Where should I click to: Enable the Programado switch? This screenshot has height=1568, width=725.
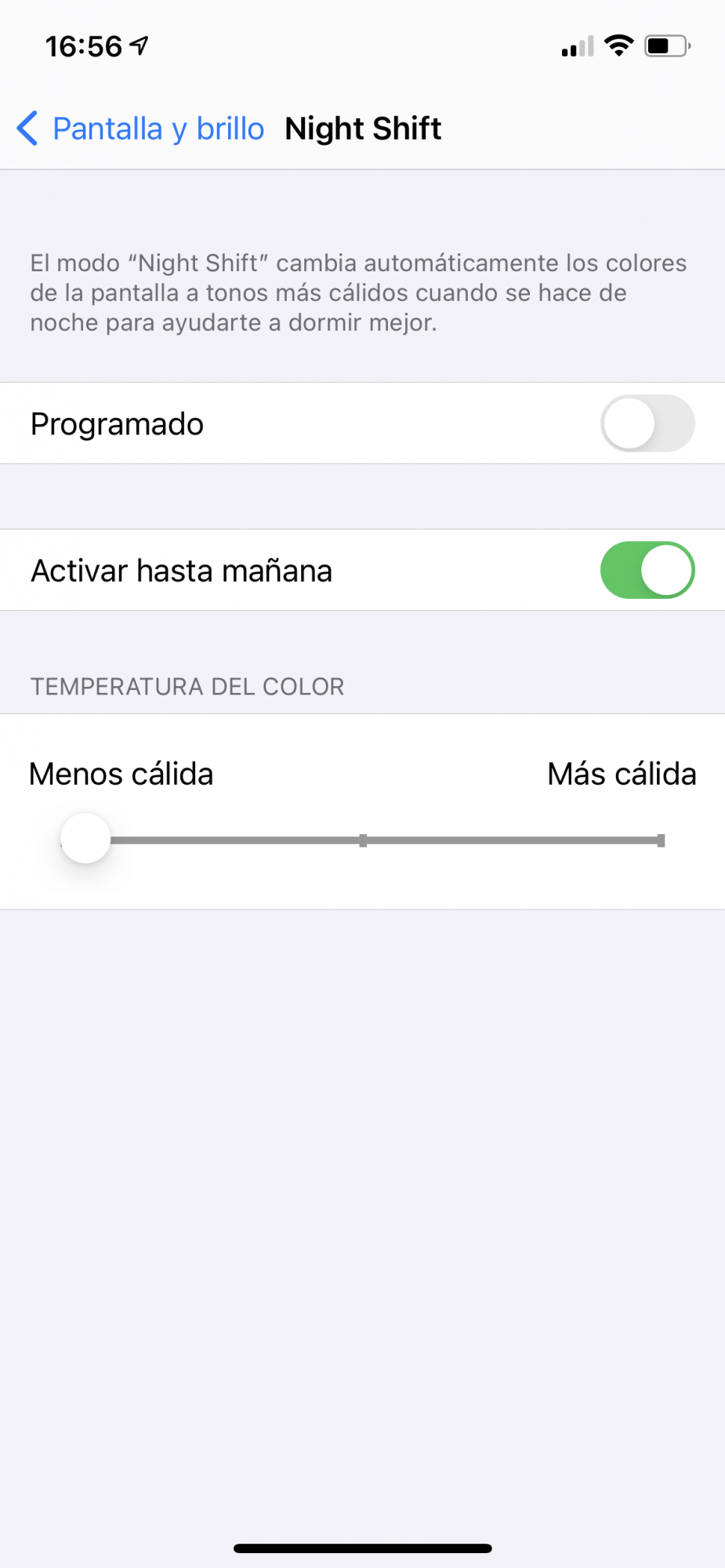tap(647, 423)
